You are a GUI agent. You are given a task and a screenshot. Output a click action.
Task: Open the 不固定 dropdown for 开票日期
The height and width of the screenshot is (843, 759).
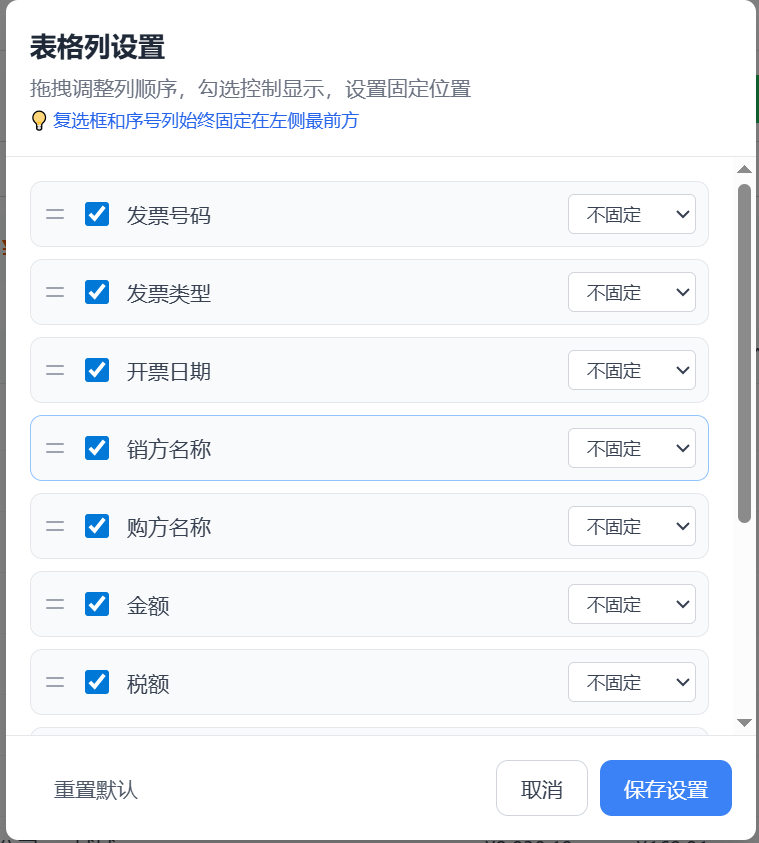coord(631,370)
